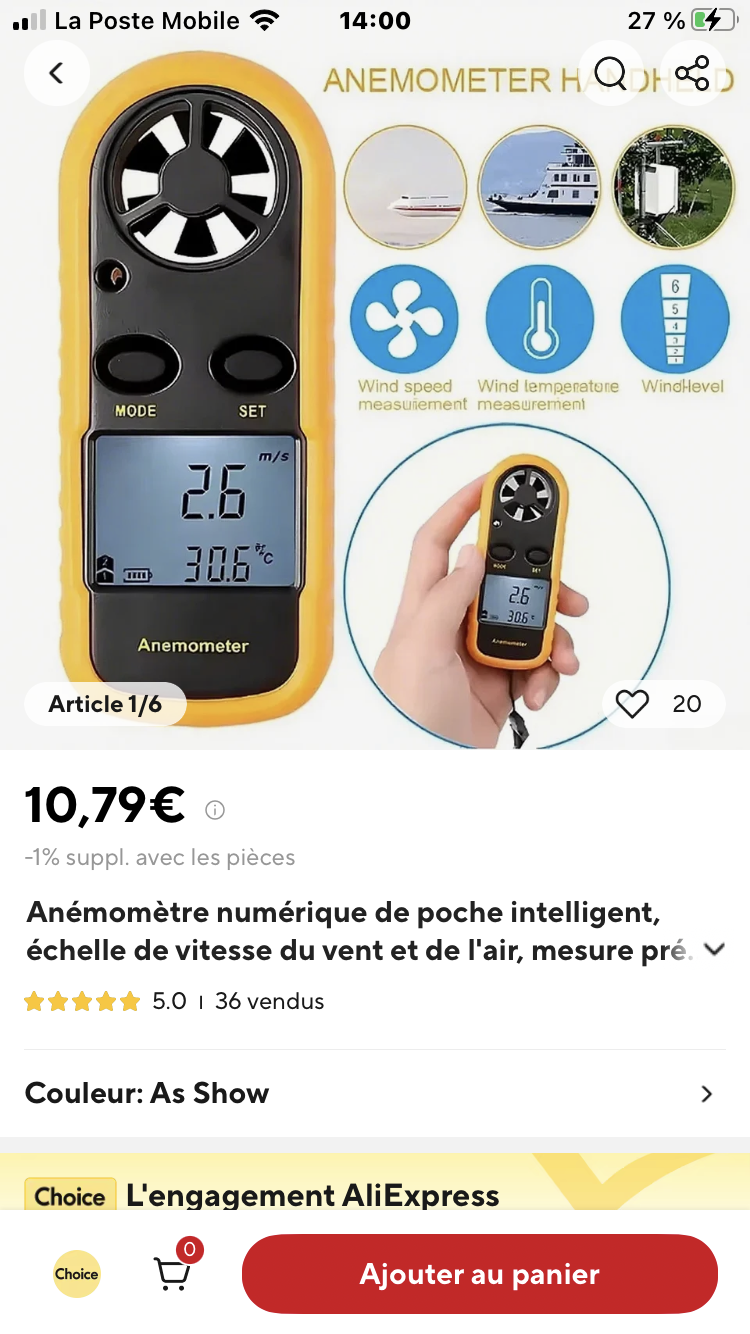Open the Couleur: As Show options
This screenshot has height=1334, width=750.
tap(374, 1093)
